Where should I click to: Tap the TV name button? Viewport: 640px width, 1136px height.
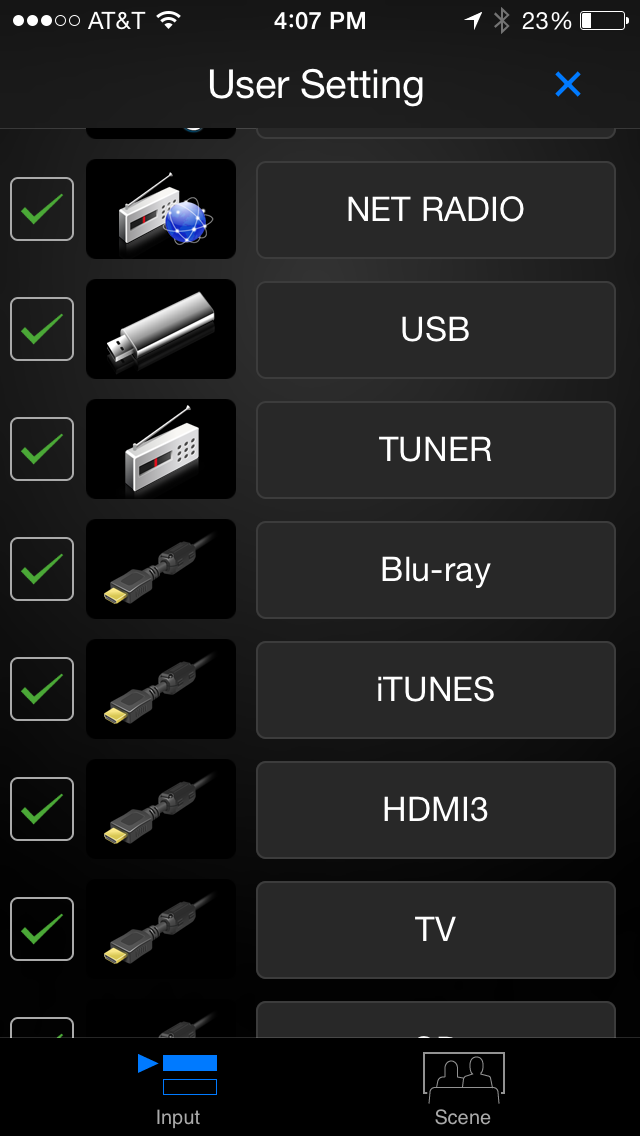(x=435, y=929)
